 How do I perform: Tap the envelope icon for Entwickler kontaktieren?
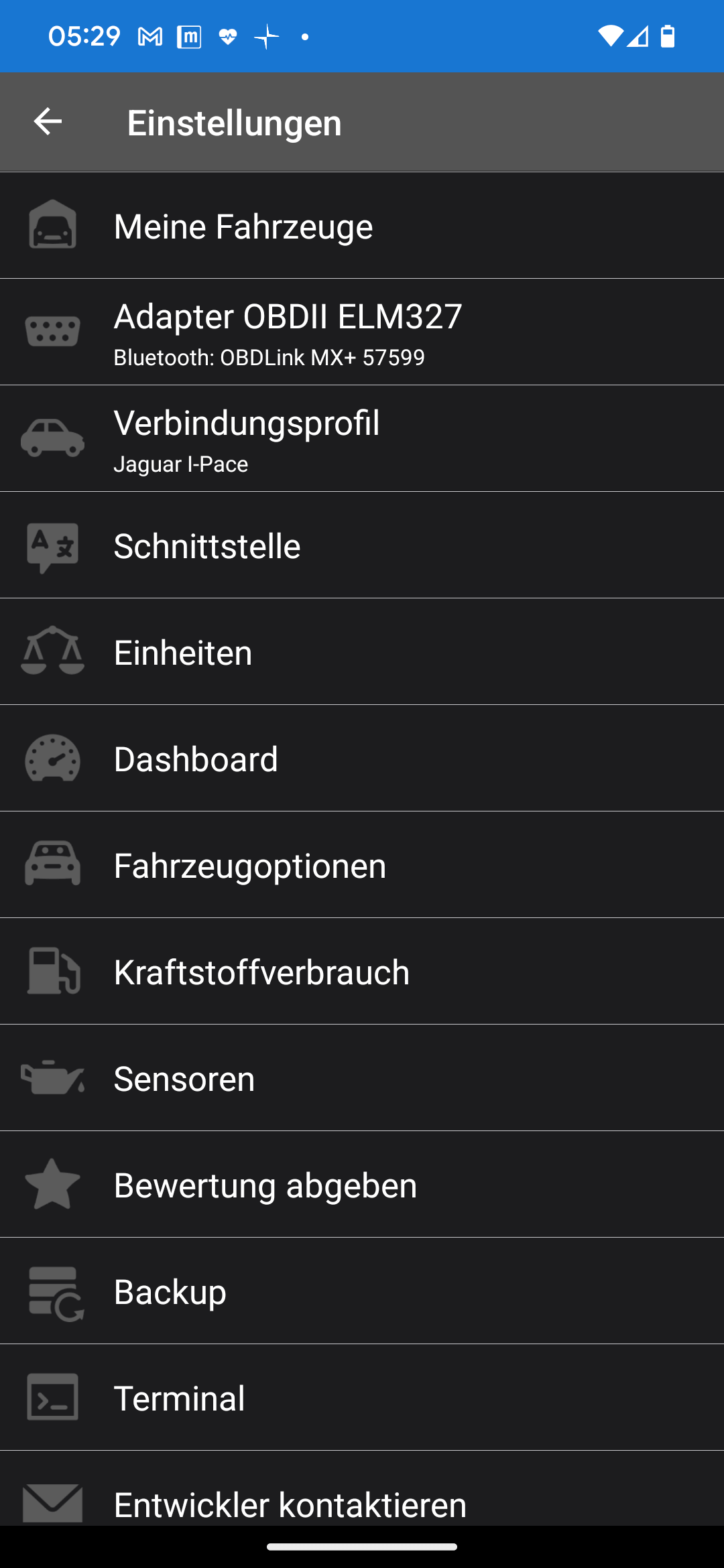click(52, 1504)
